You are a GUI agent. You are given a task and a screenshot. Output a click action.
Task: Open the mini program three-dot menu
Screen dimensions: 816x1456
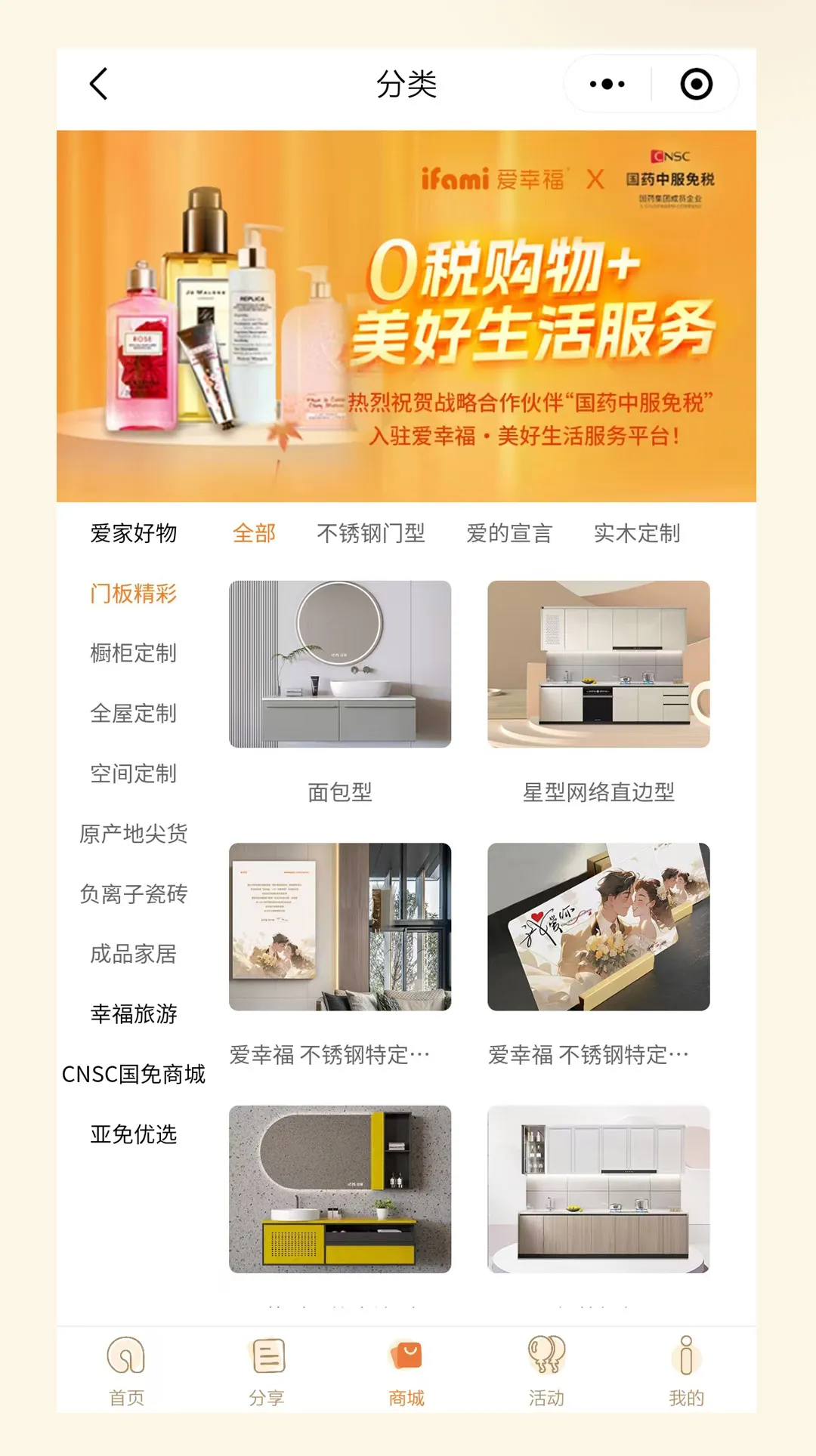pos(607,84)
